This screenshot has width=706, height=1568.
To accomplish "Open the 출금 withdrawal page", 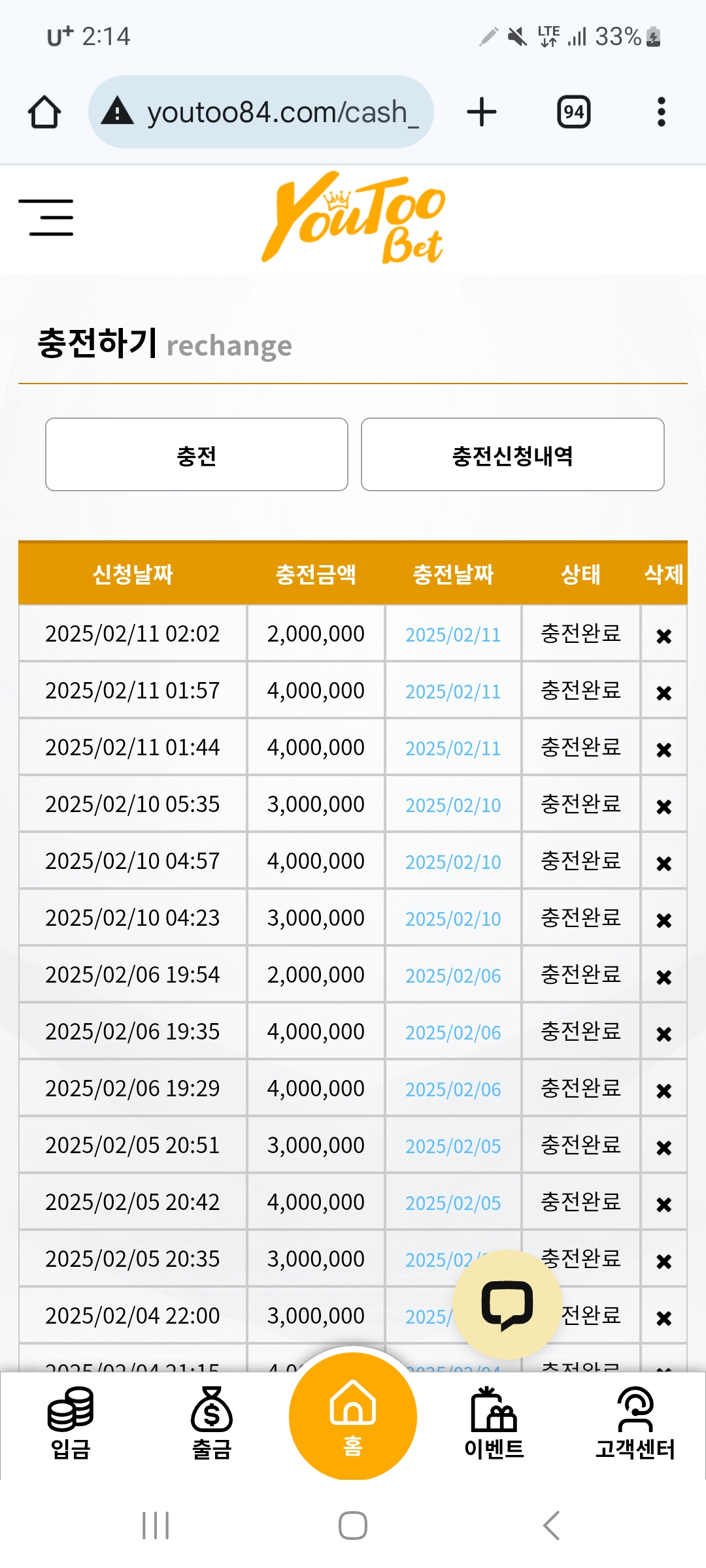I will point(212,1424).
